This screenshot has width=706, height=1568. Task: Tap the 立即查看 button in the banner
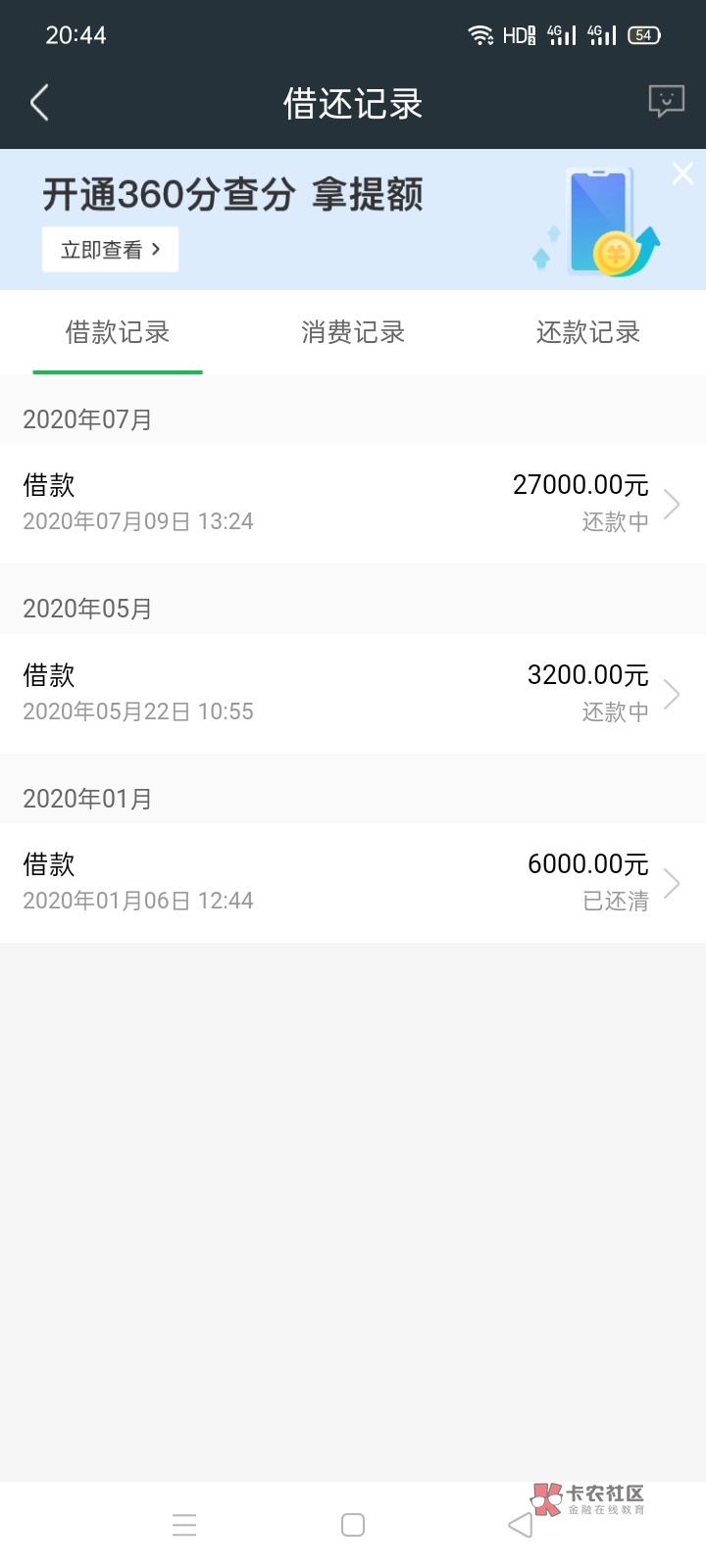click(x=110, y=250)
